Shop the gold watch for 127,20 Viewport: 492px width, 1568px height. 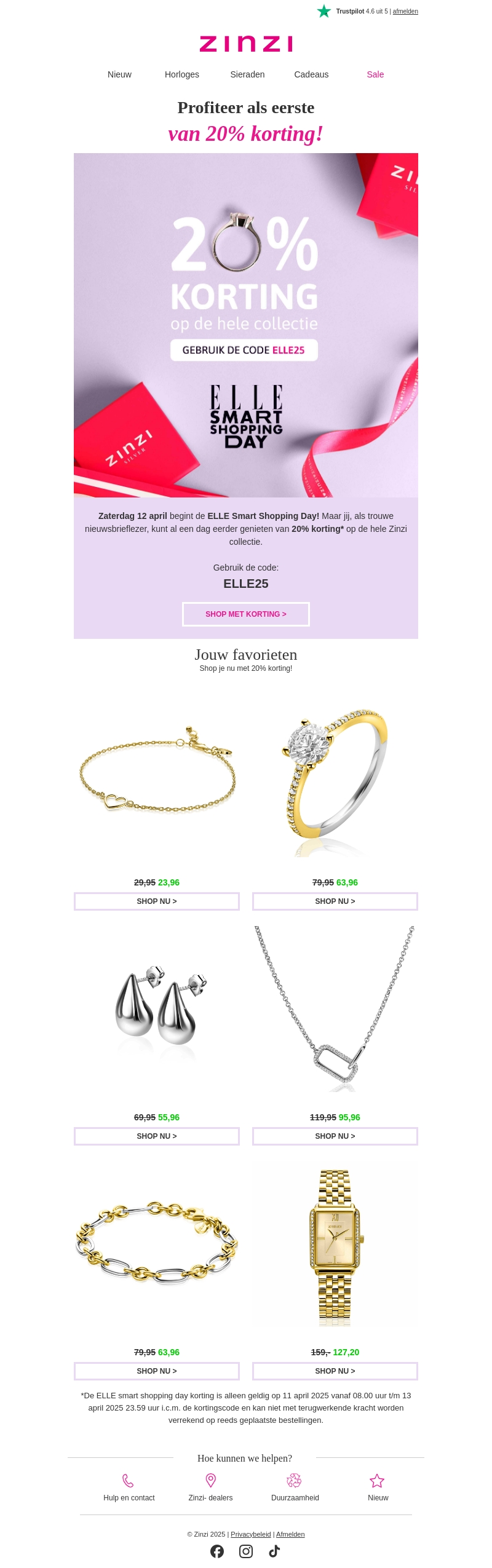(x=335, y=1371)
